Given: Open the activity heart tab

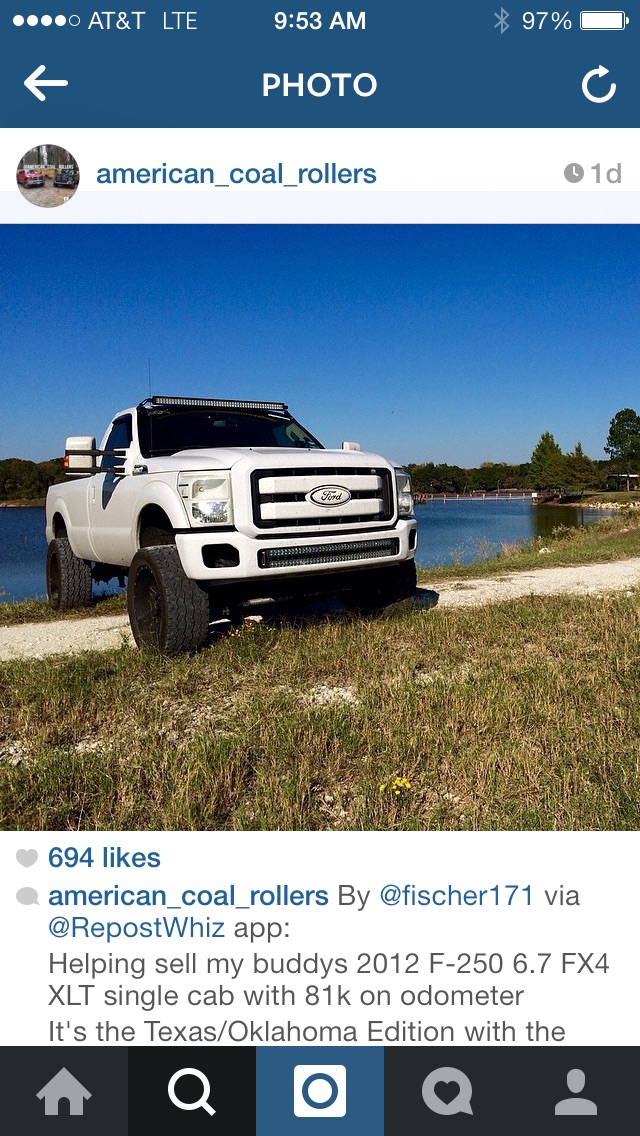Looking at the screenshot, I should tap(448, 1091).
